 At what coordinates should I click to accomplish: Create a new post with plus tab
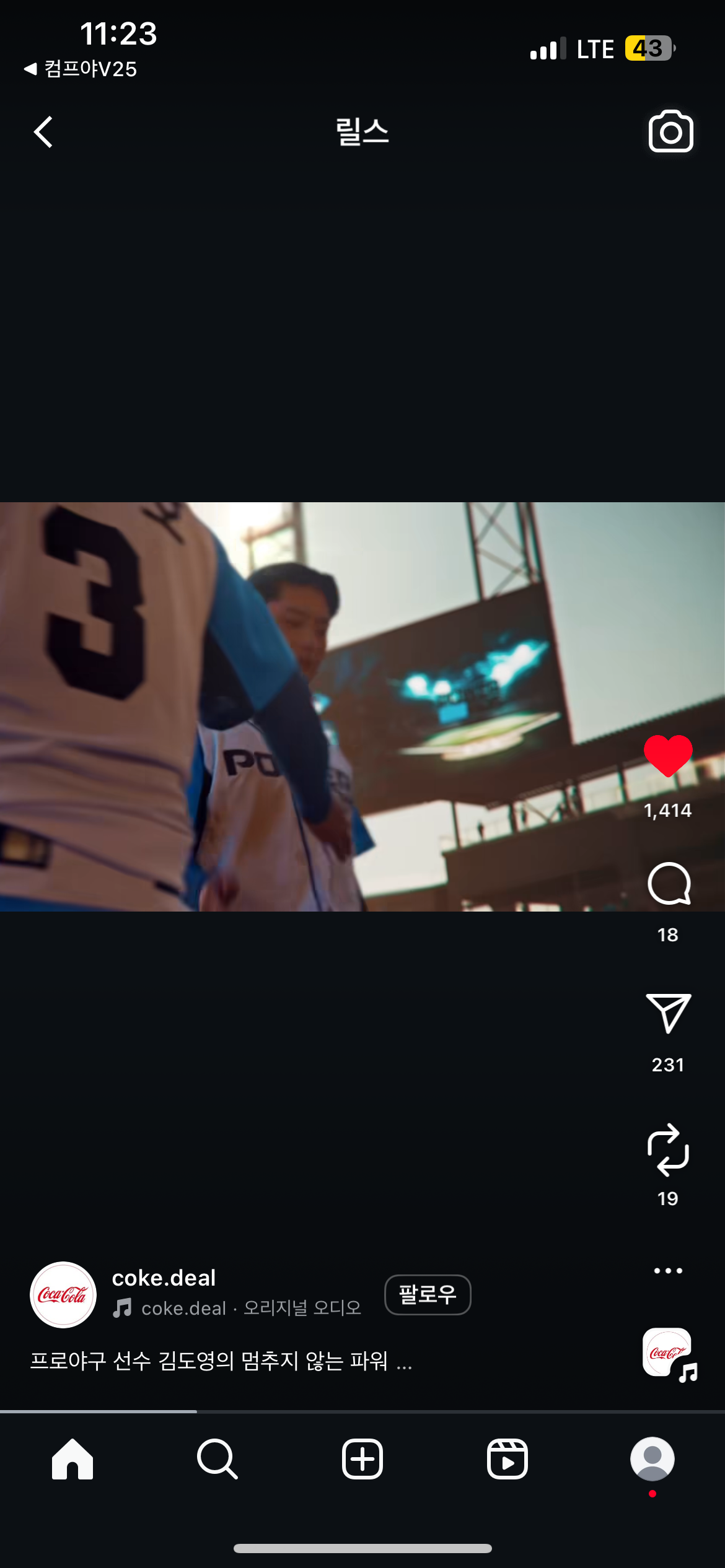[362, 1459]
